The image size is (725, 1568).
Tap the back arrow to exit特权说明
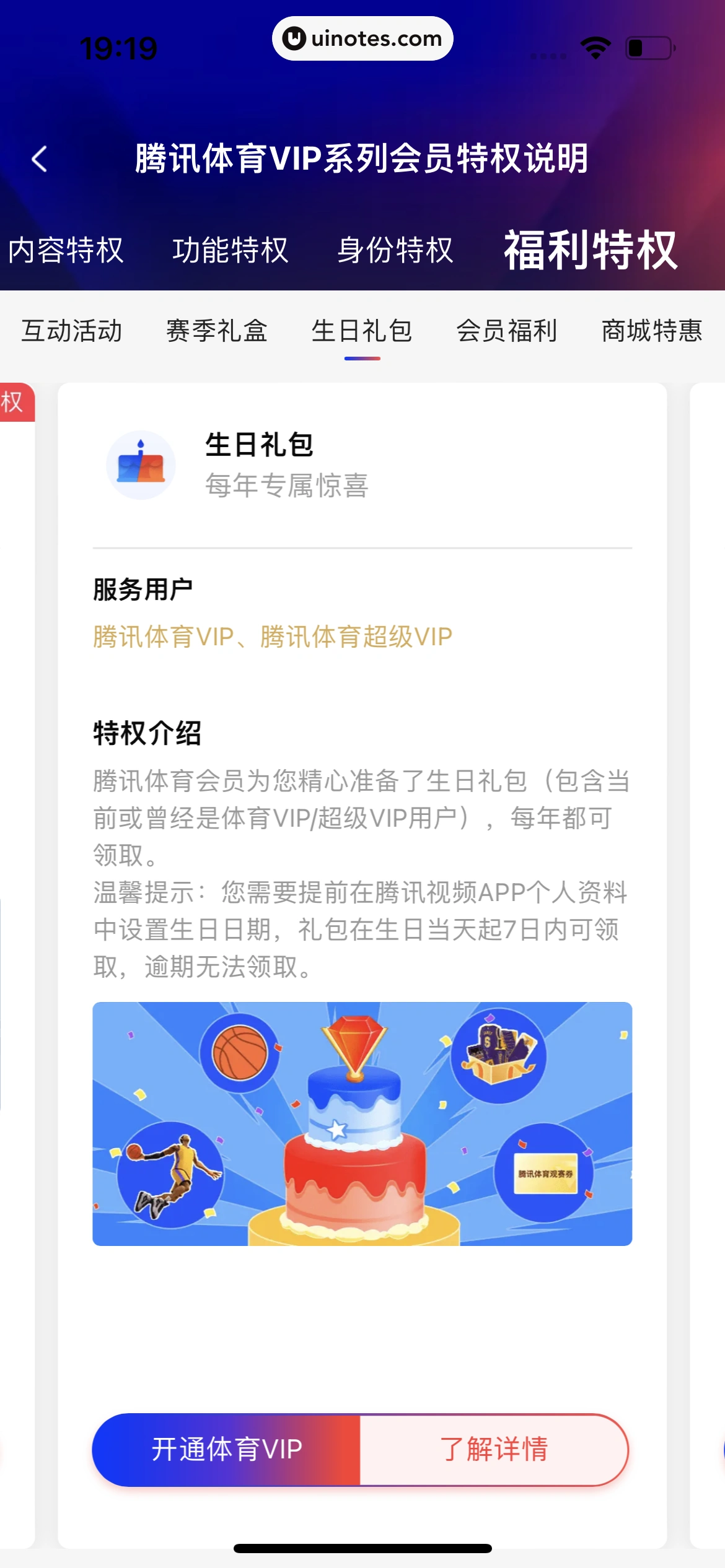pyautogui.click(x=38, y=159)
